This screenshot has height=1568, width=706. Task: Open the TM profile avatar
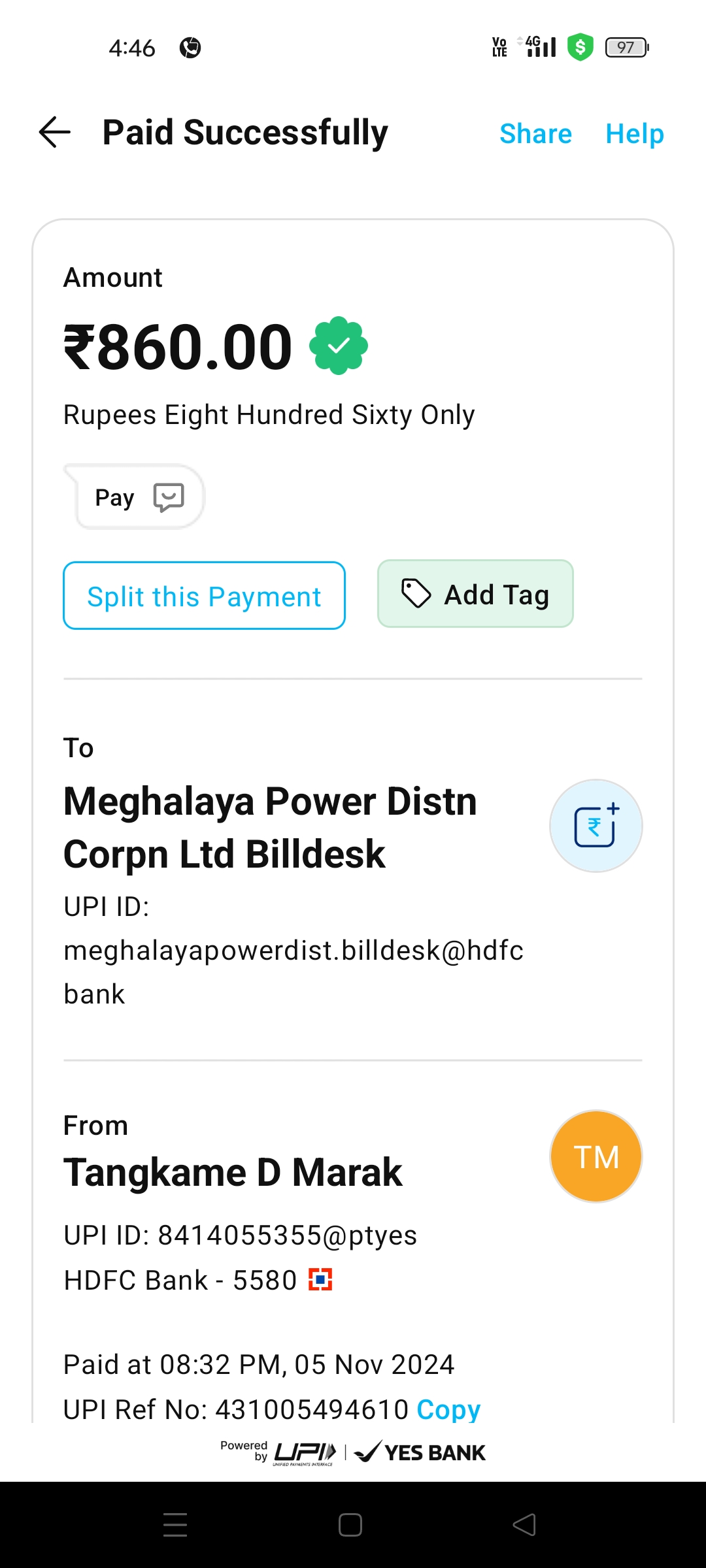tap(596, 1156)
